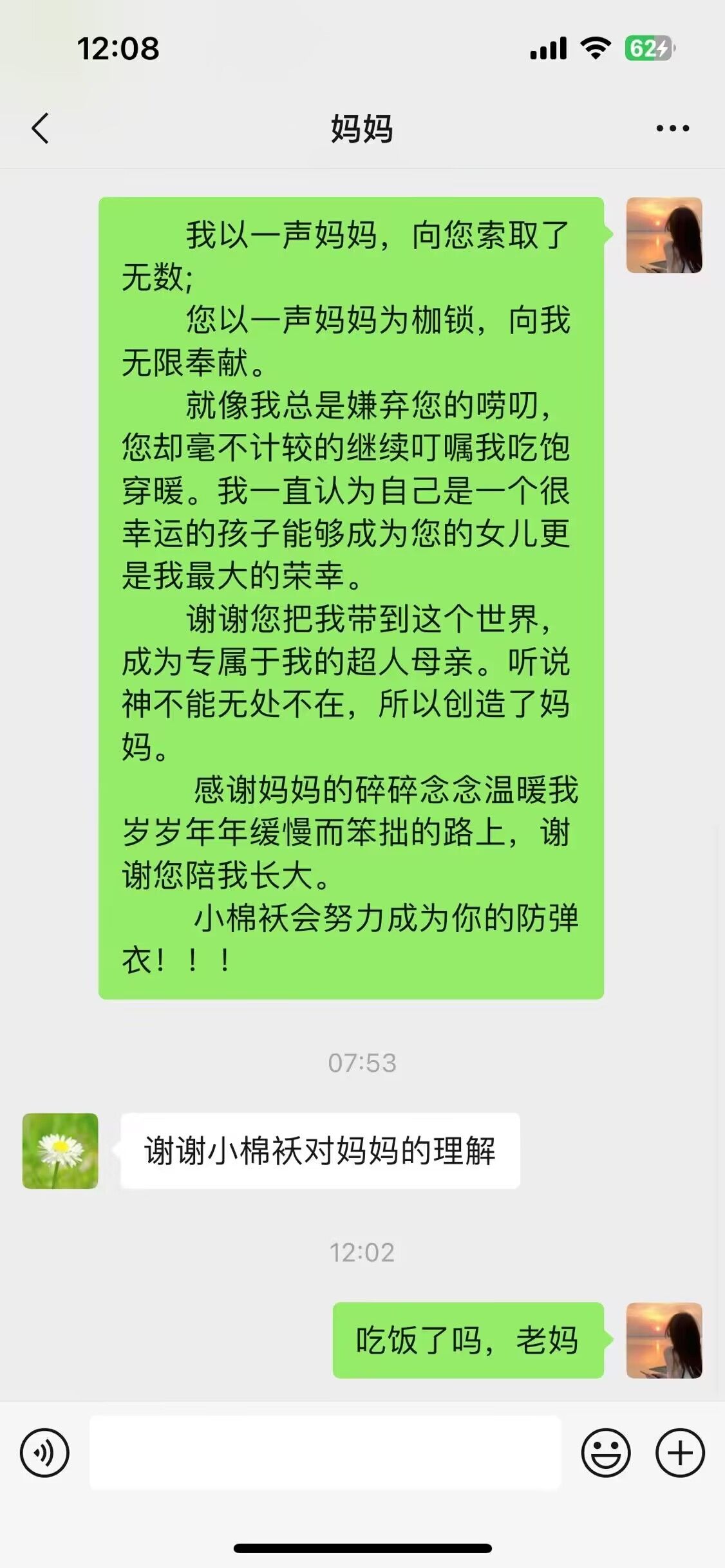Open the emoji sticker panel
The height and width of the screenshot is (1568, 725).
pyautogui.click(x=605, y=1453)
